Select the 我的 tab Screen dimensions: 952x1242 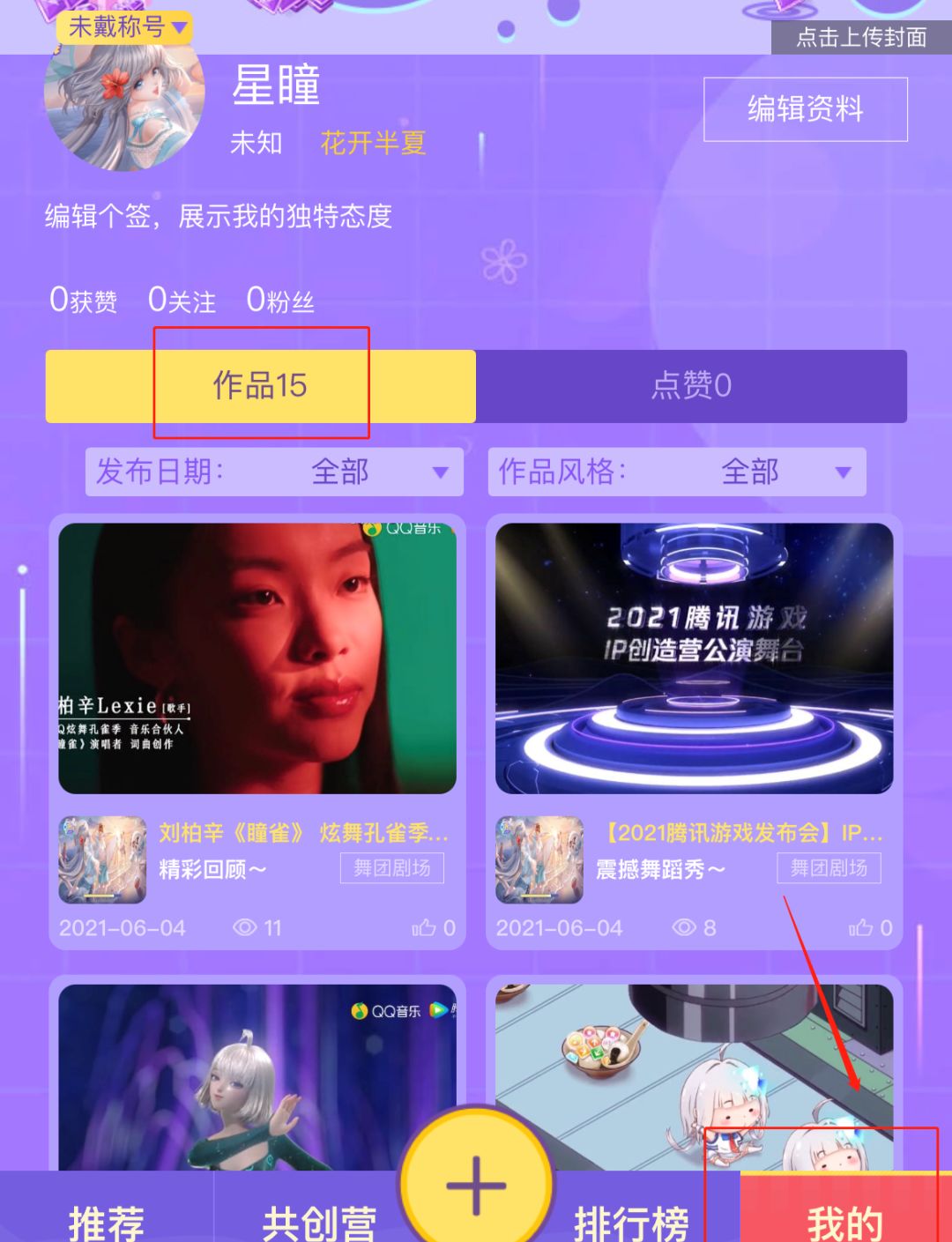point(844,1221)
